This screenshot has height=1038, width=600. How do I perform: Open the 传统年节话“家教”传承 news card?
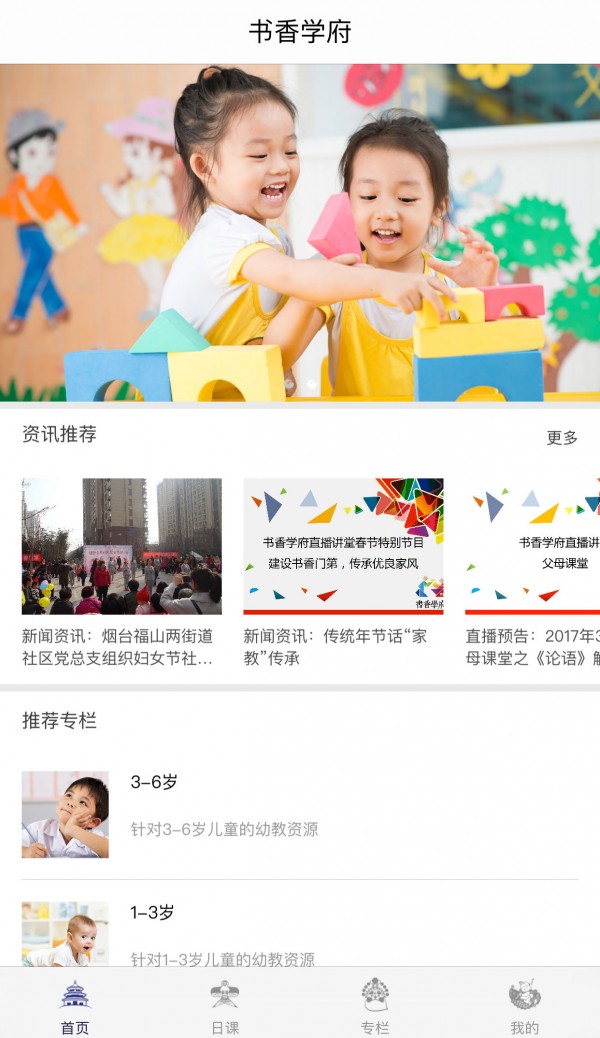coord(343,572)
